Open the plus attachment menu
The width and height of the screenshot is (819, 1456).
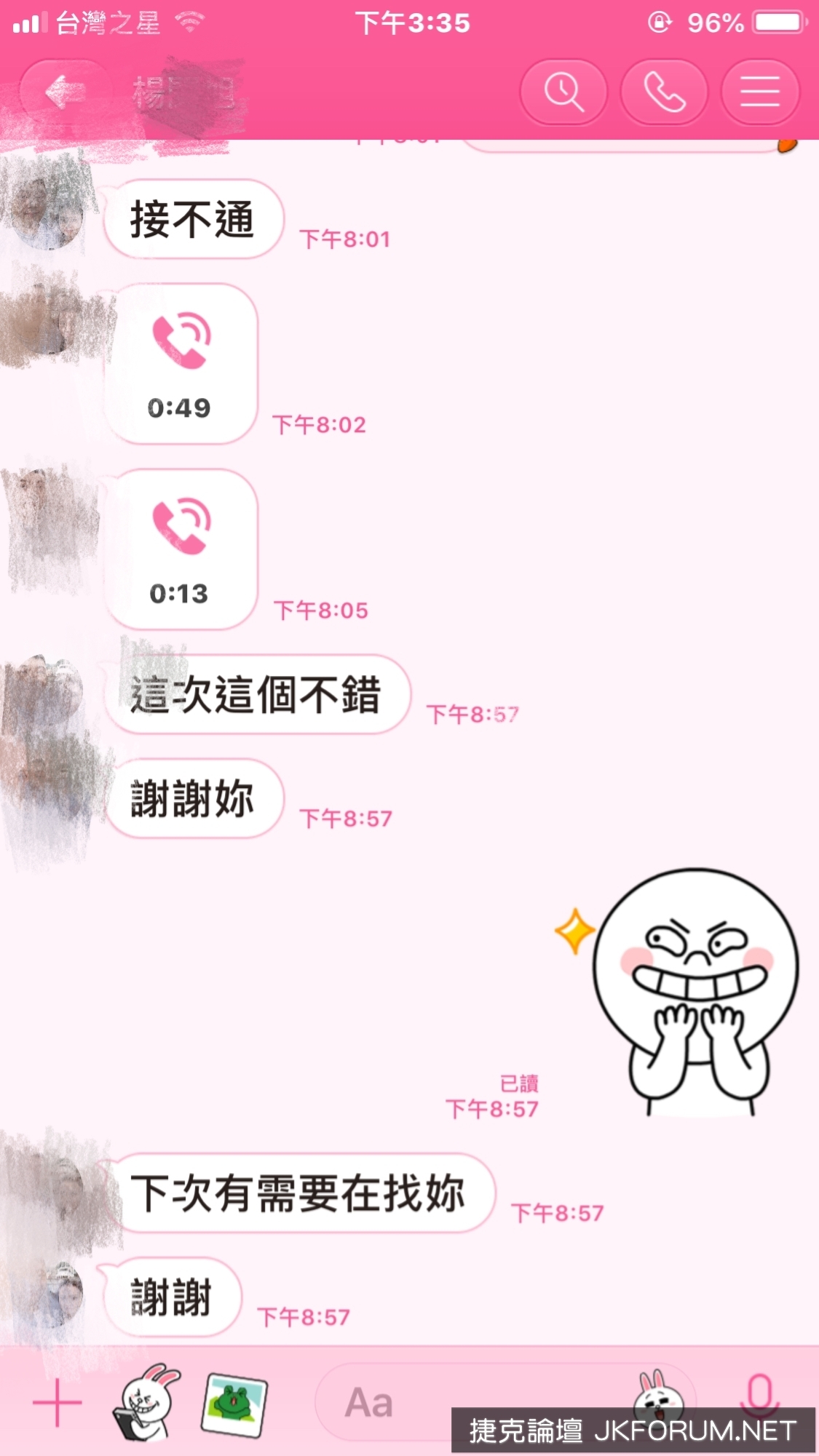pos(58,1401)
